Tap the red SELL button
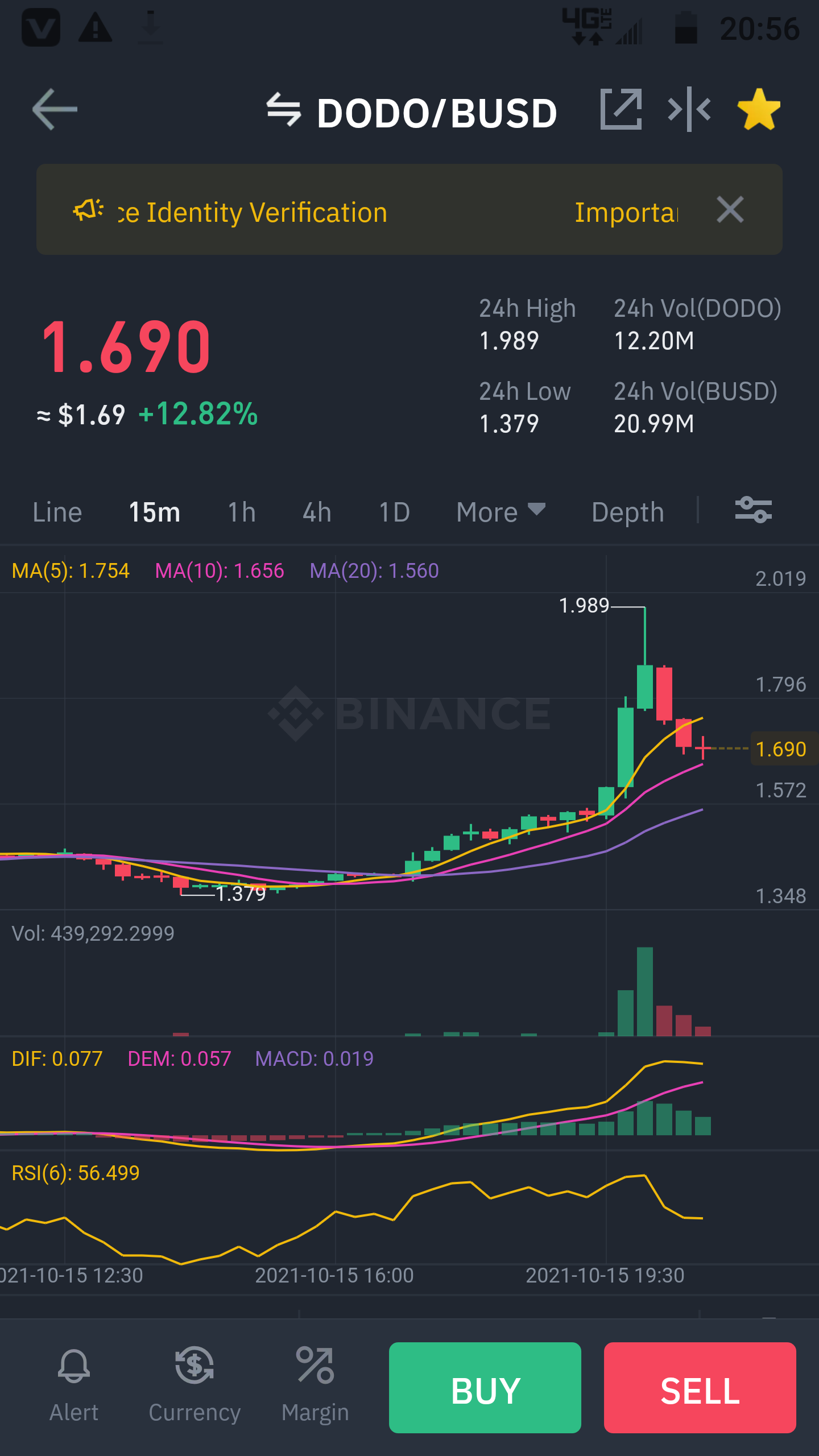The image size is (819, 1456). [700, 1388]
